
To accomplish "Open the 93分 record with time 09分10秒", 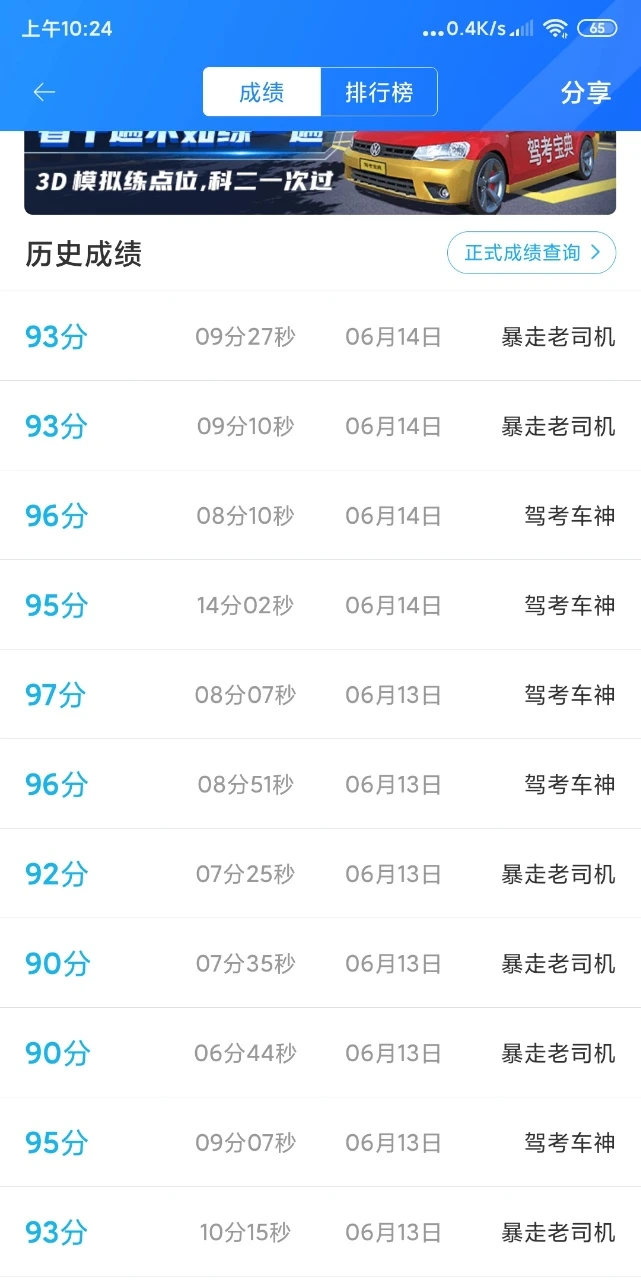I will pos(320,427).
